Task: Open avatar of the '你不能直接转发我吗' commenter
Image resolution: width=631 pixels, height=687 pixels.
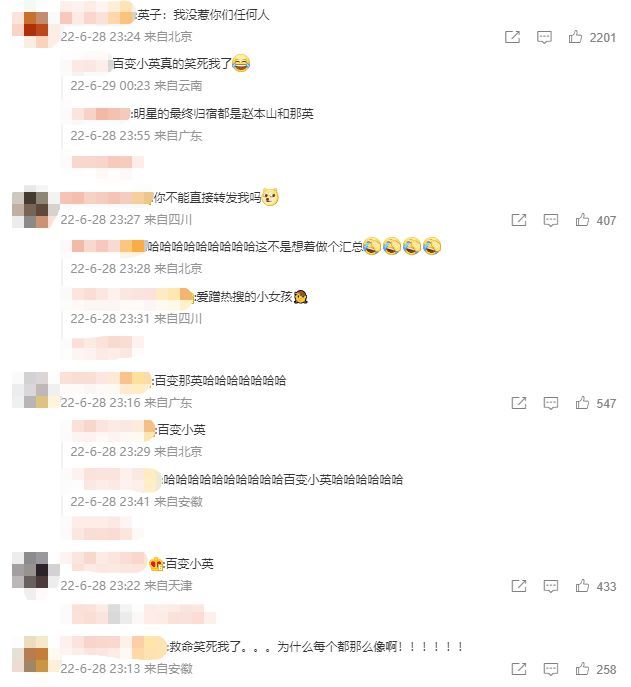Action: 30,208
